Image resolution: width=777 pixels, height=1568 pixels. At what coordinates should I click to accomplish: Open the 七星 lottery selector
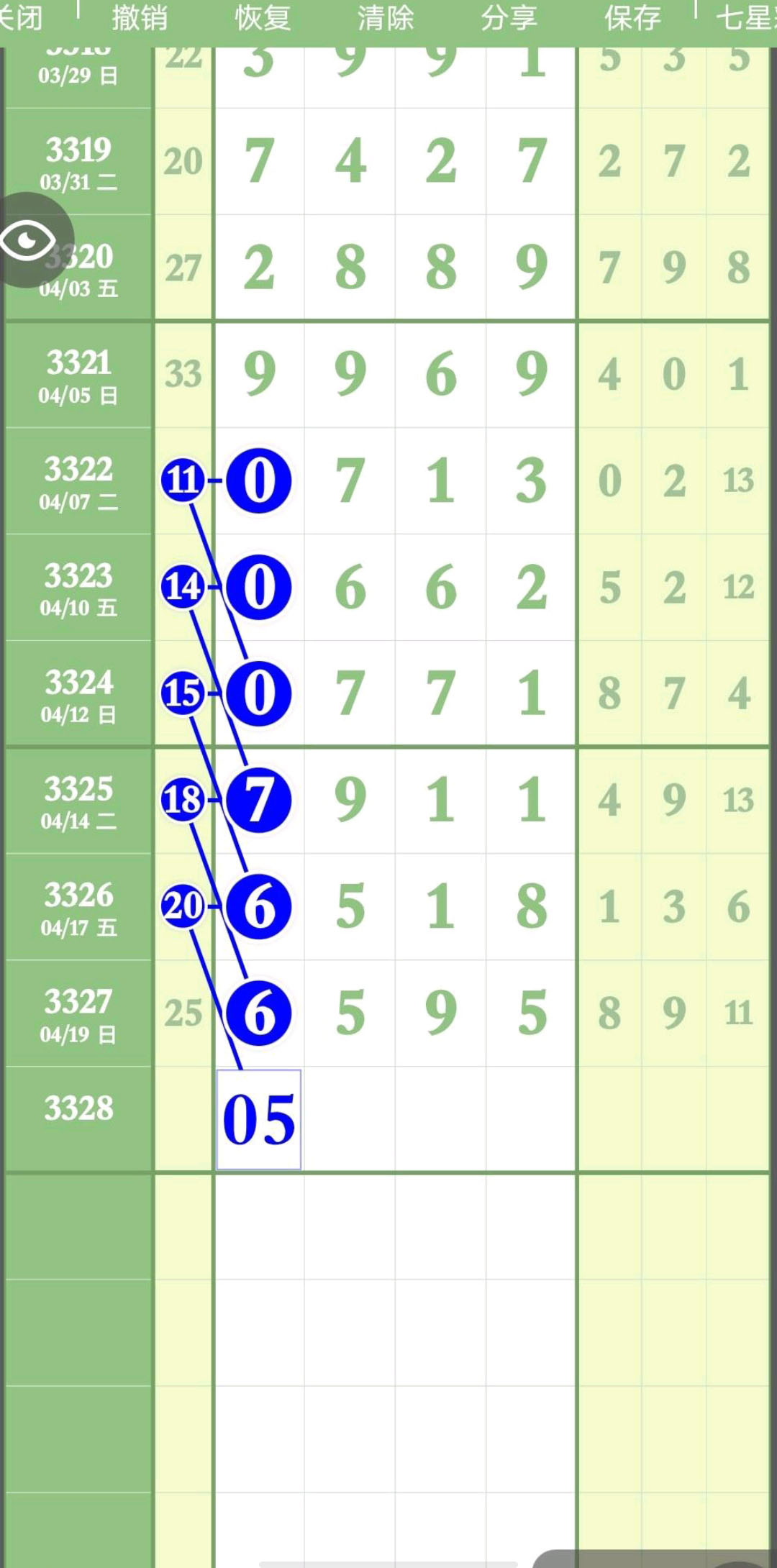tap(745, 18)
